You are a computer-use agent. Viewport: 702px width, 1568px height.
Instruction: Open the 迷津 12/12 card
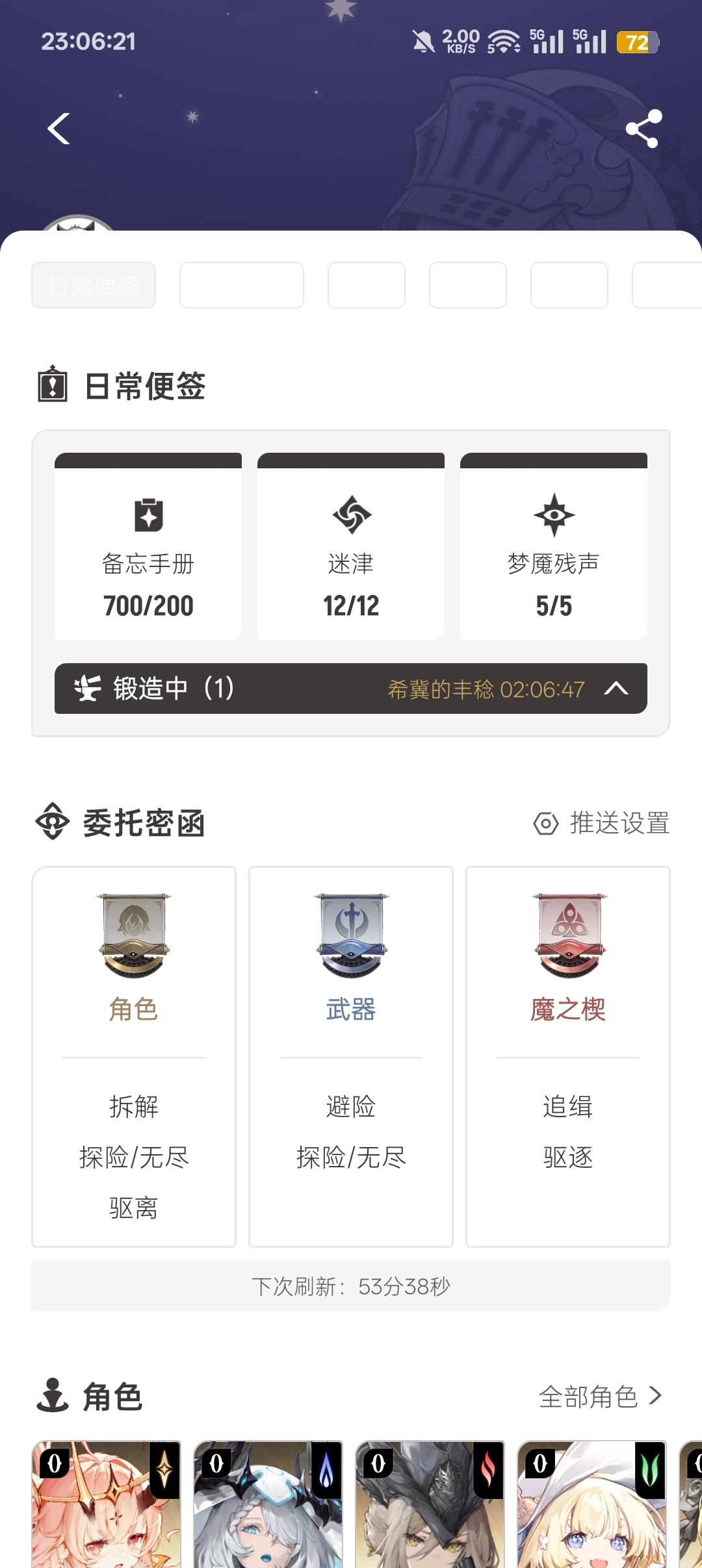click(x=351, y=546)
